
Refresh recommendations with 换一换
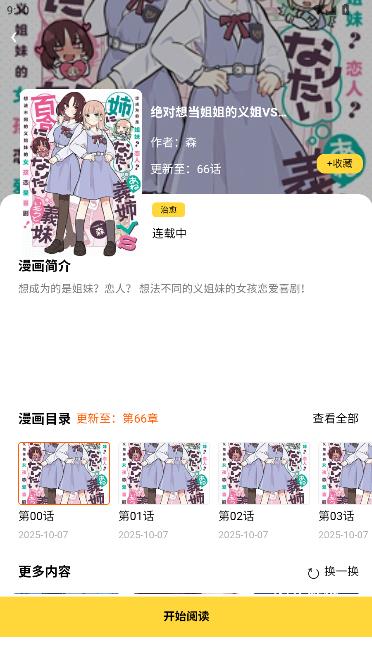point(333,572)
